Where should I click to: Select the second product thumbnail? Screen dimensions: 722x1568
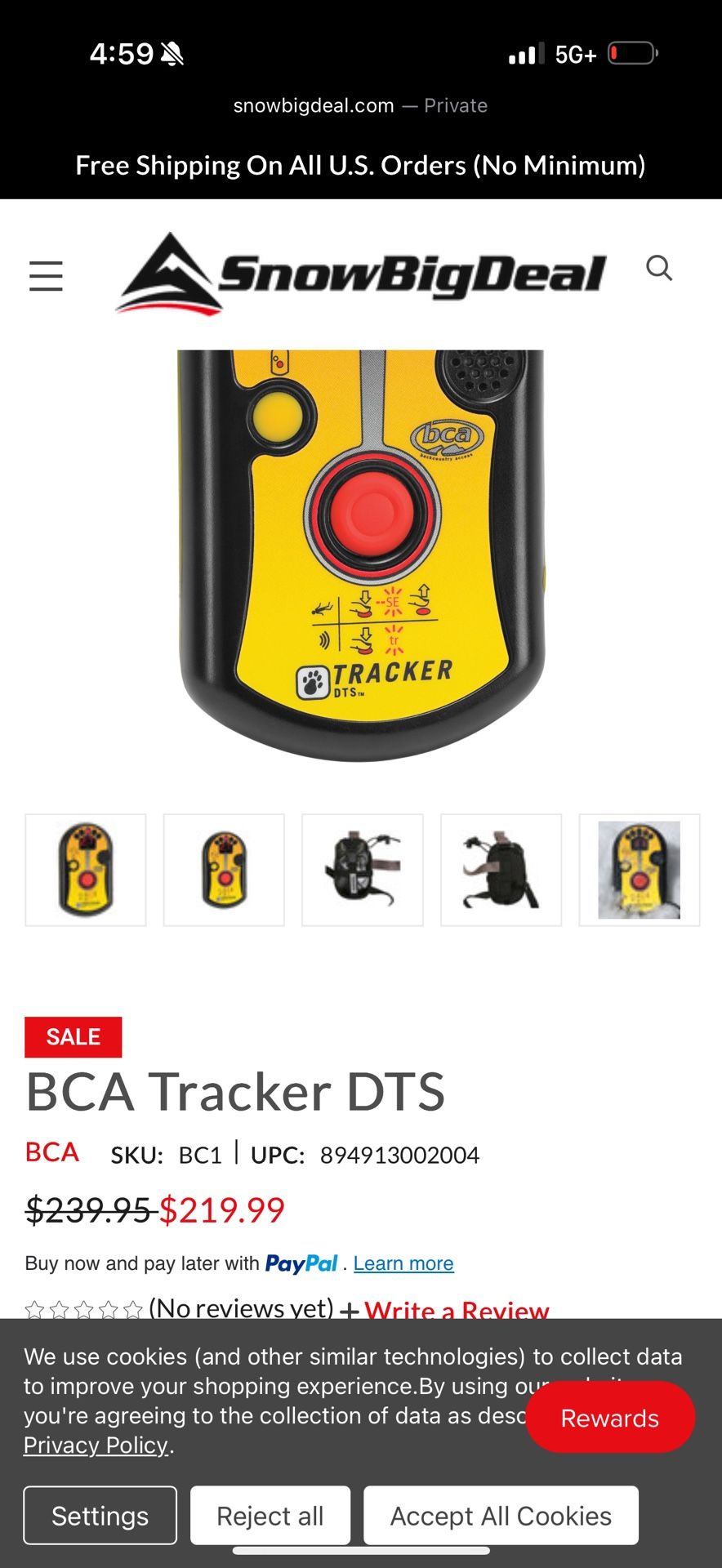click(x=224, y=870)
